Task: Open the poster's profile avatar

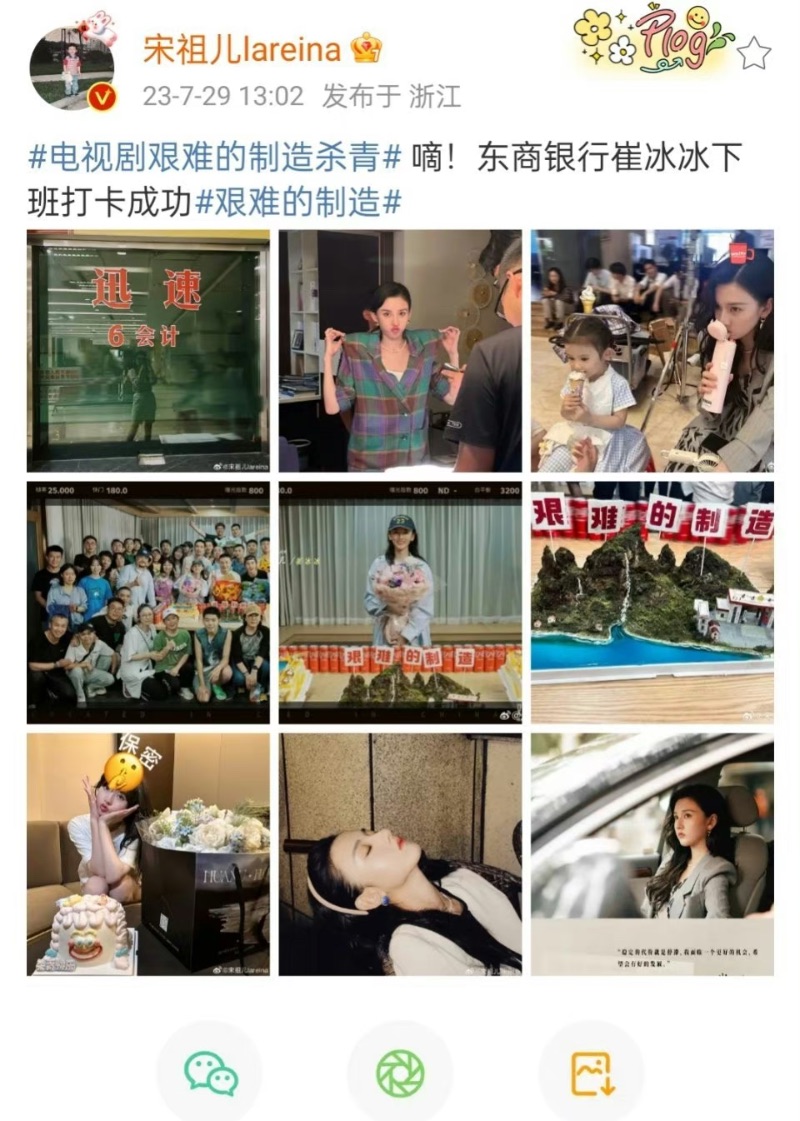Action: [71, 68]
